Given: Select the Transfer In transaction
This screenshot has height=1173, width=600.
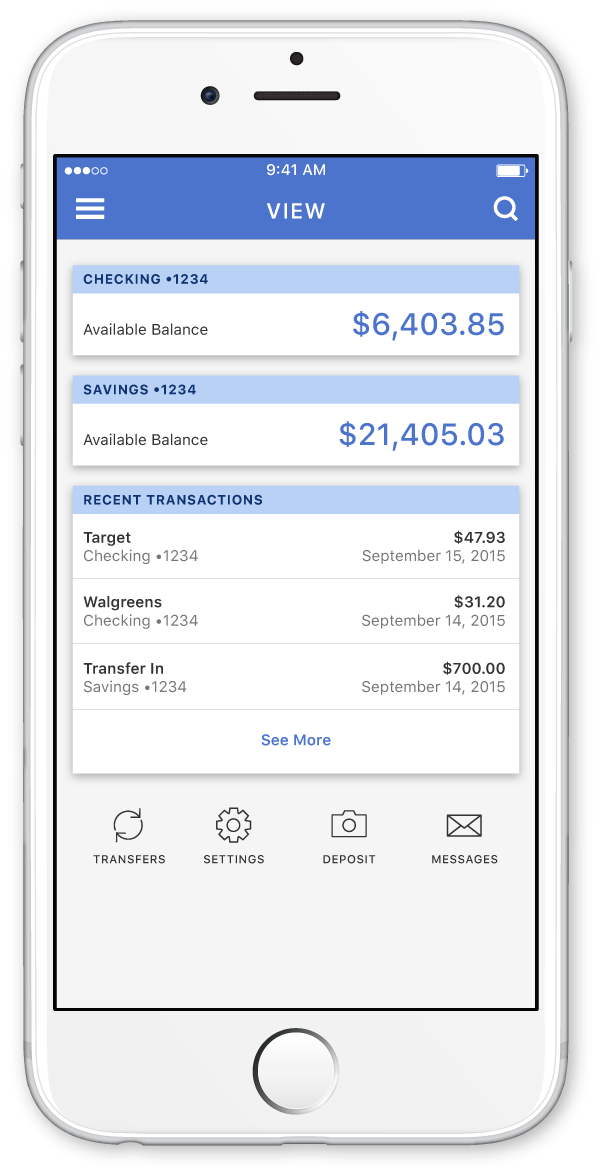Looking at the screenshot, I should tap(296, 677).
